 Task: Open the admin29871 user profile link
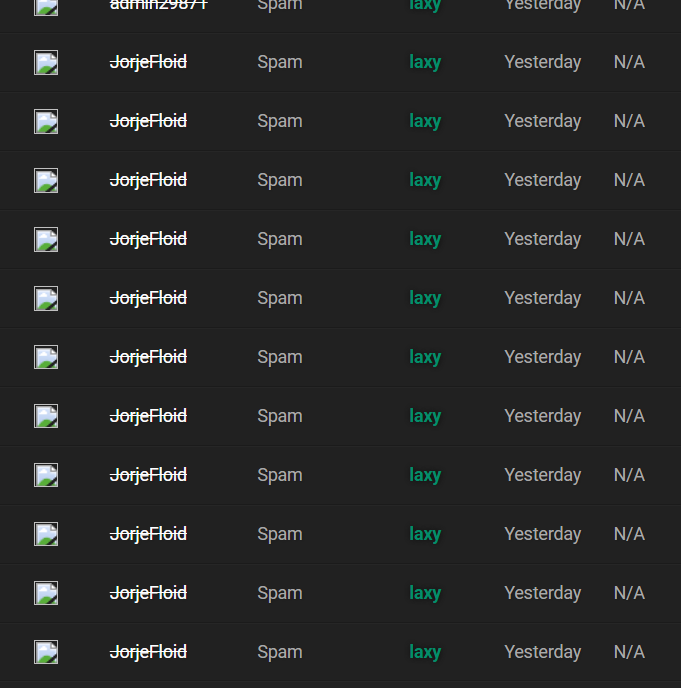(158, 5)
